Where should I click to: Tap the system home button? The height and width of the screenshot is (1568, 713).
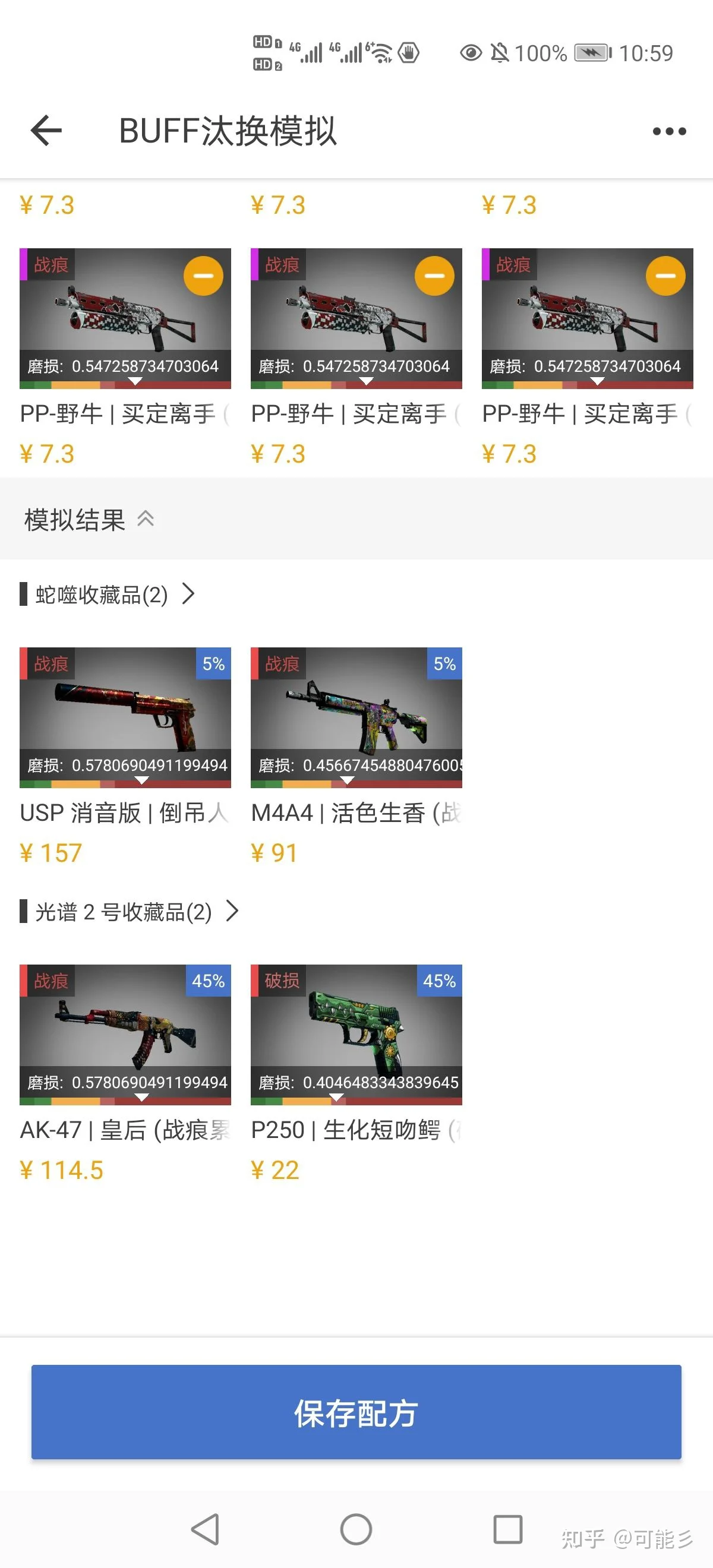coord(356,1529)
